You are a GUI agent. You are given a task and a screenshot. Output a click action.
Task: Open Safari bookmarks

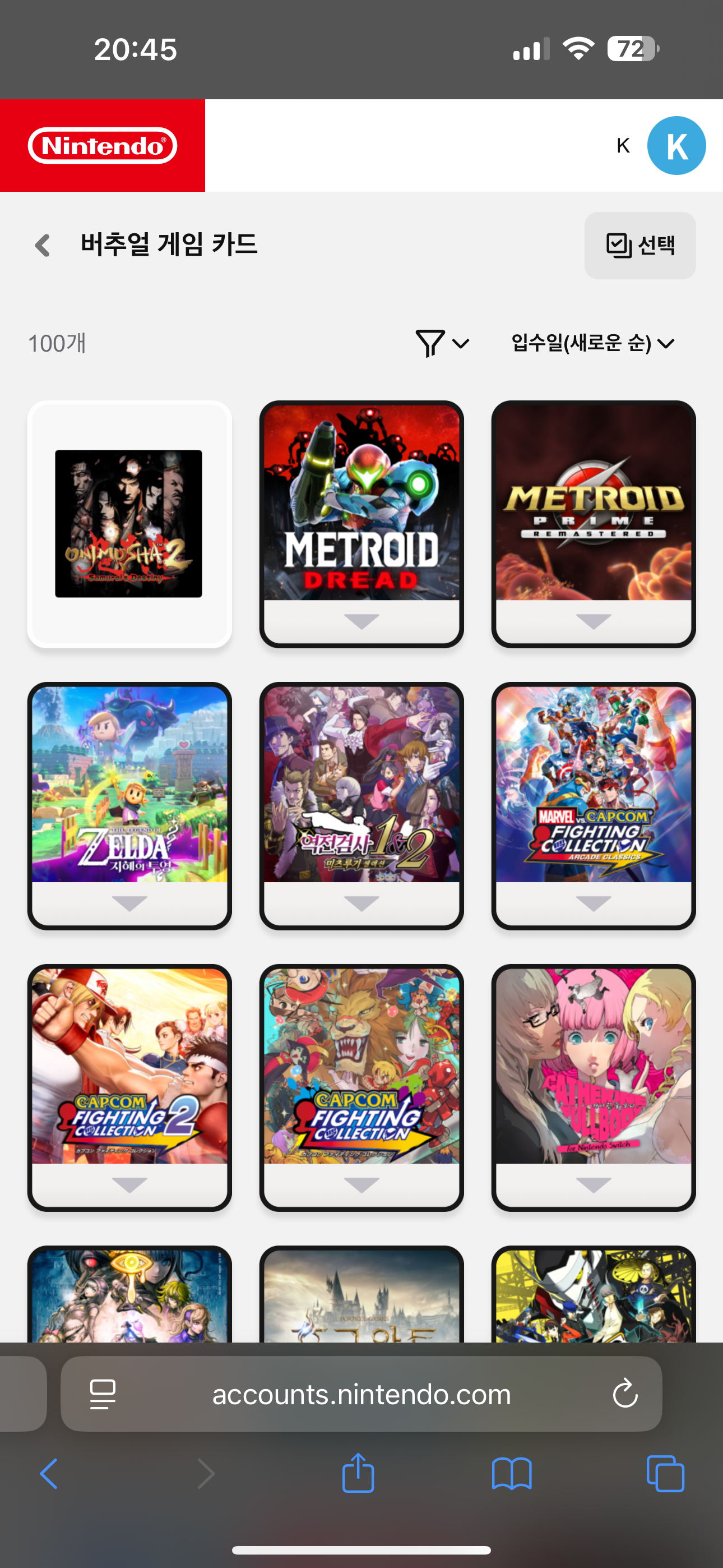click(x=512, y=1474)
